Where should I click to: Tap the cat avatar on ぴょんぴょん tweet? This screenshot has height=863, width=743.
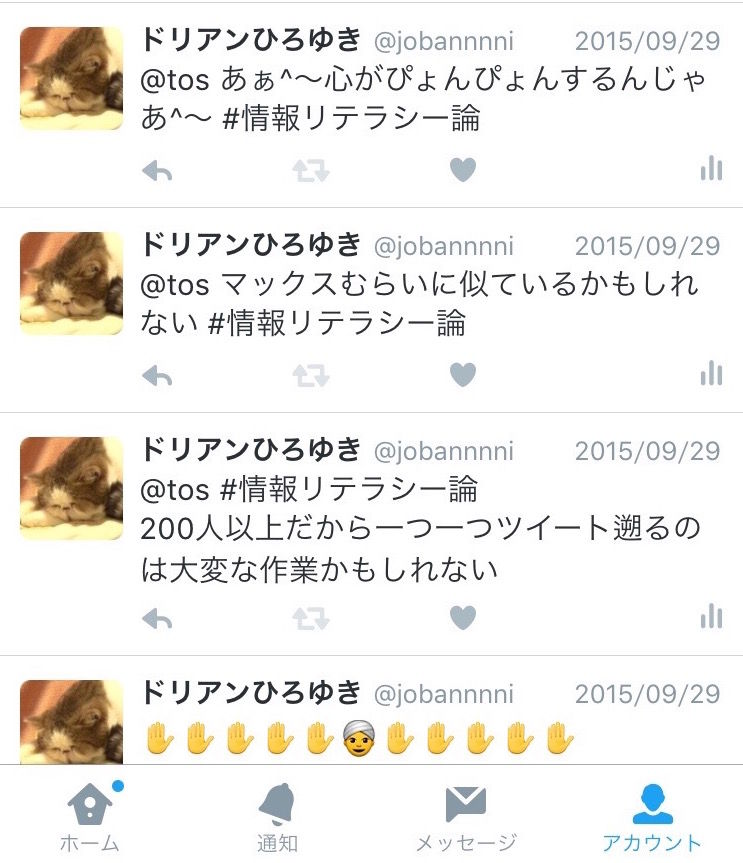(72, 79)
